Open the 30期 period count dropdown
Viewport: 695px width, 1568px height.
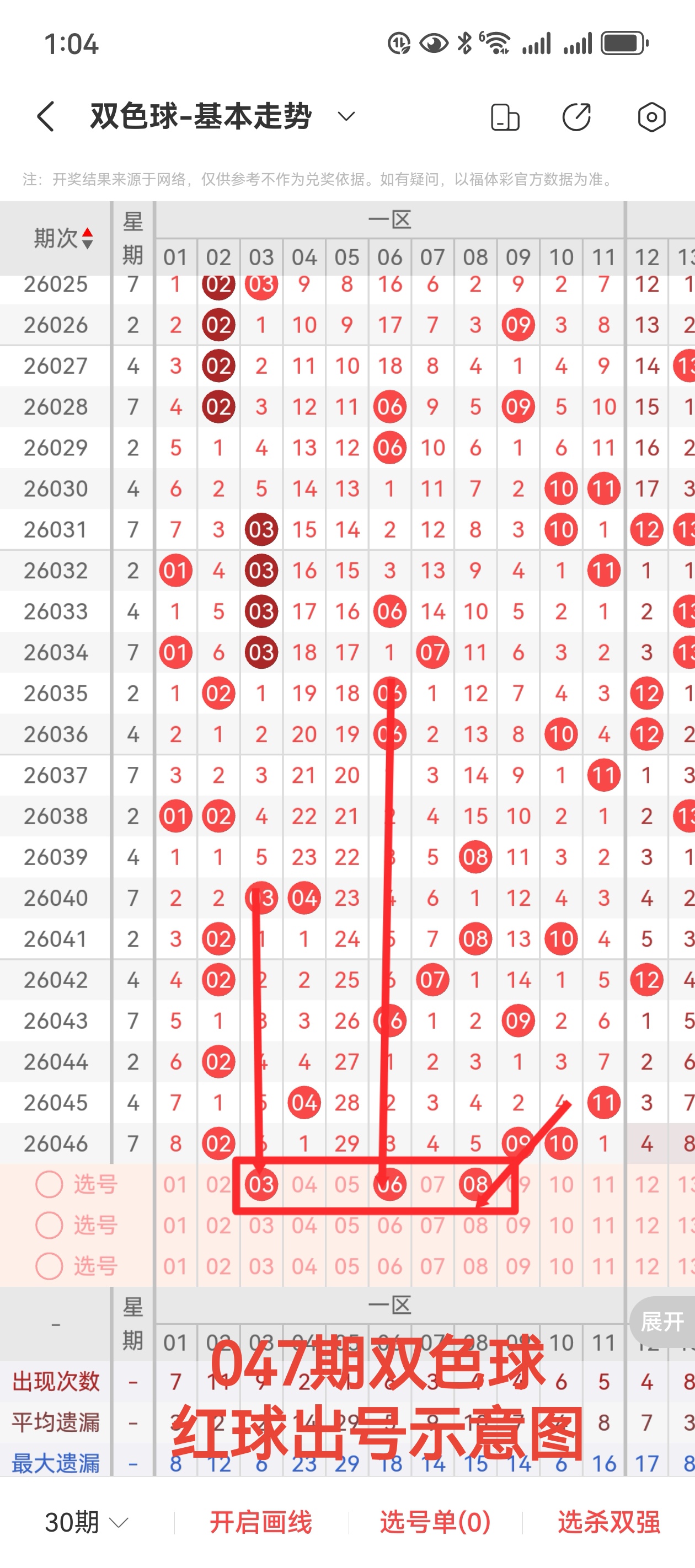[x=87, y=1522]
